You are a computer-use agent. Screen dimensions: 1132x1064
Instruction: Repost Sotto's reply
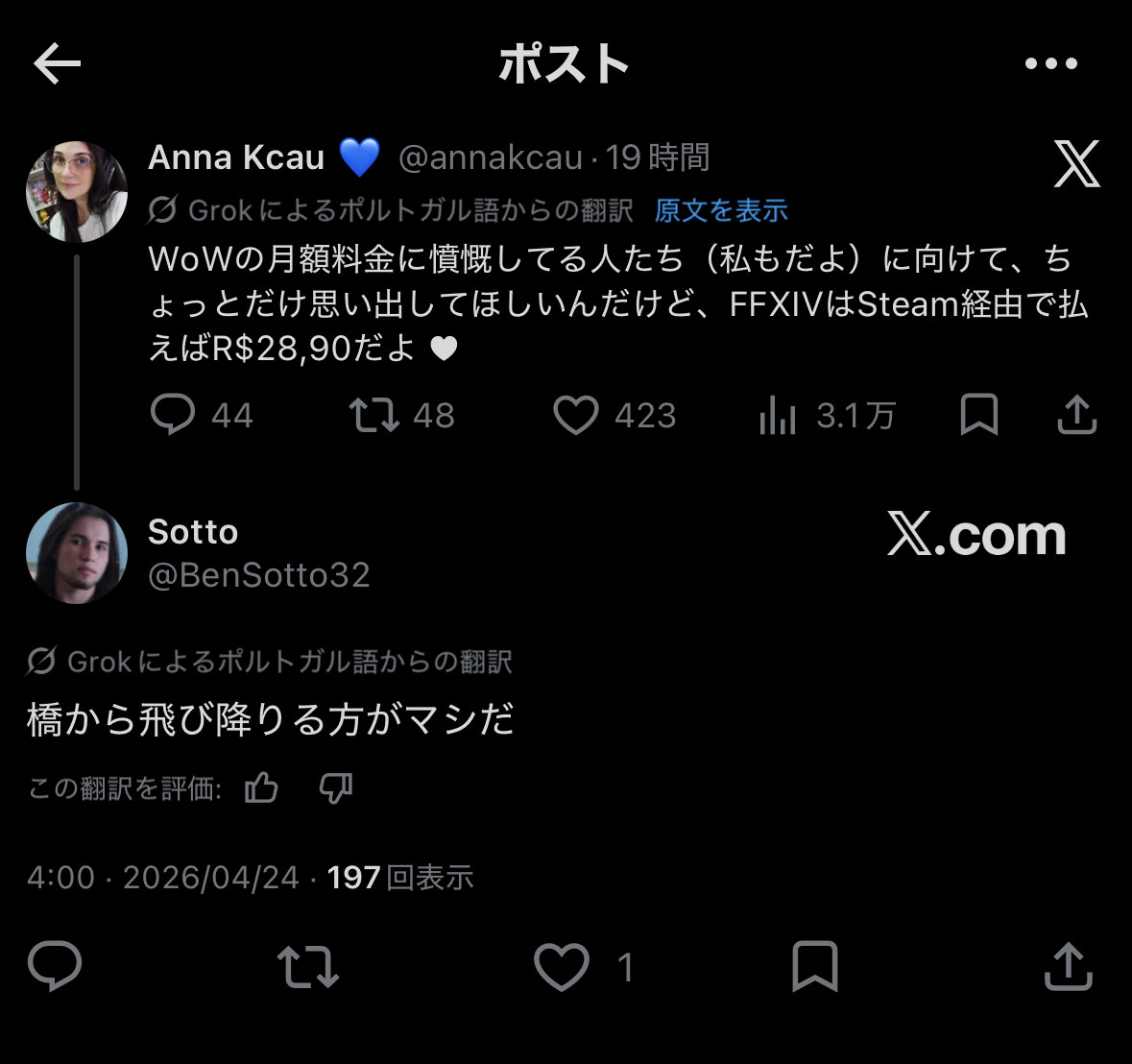308,967
